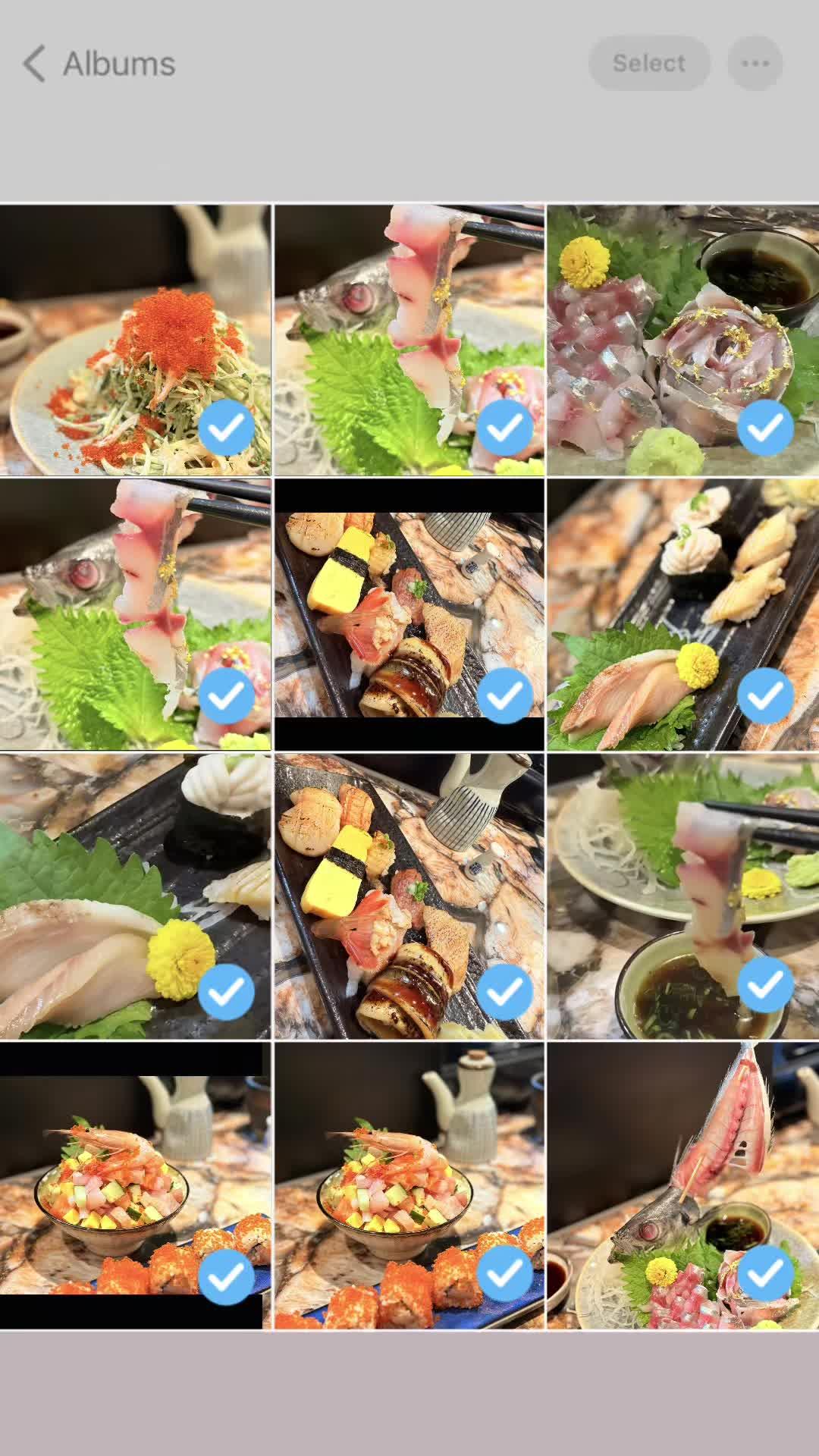This screenshot has height=1456, width=819.
Task: Deselect the sashimi dipped in sauce photo
Action: click(x=764, y=985)
